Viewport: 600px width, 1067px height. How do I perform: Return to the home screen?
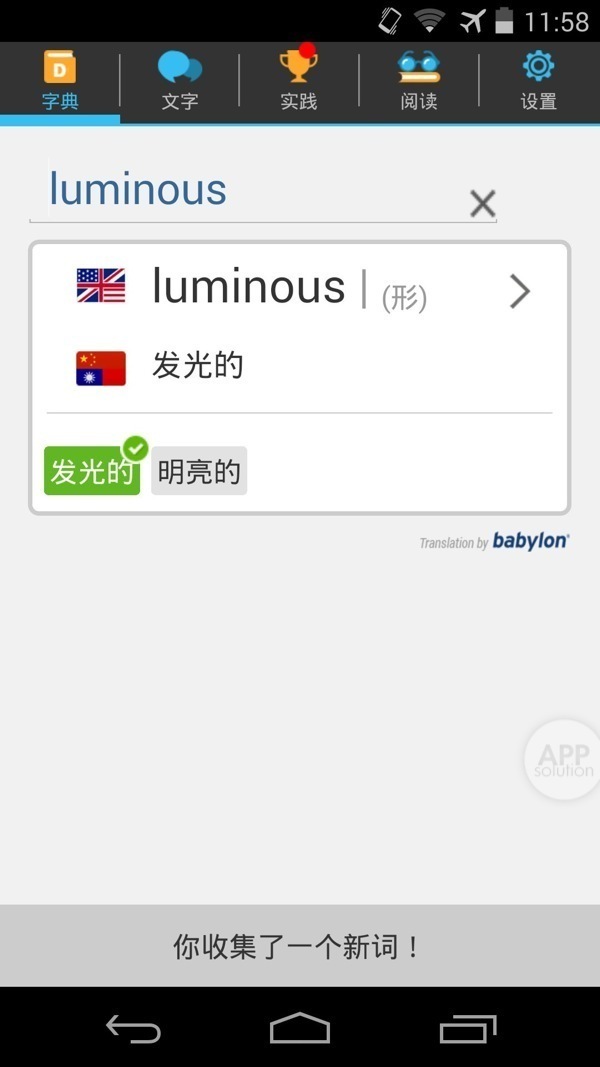(x=300, y=1028)
